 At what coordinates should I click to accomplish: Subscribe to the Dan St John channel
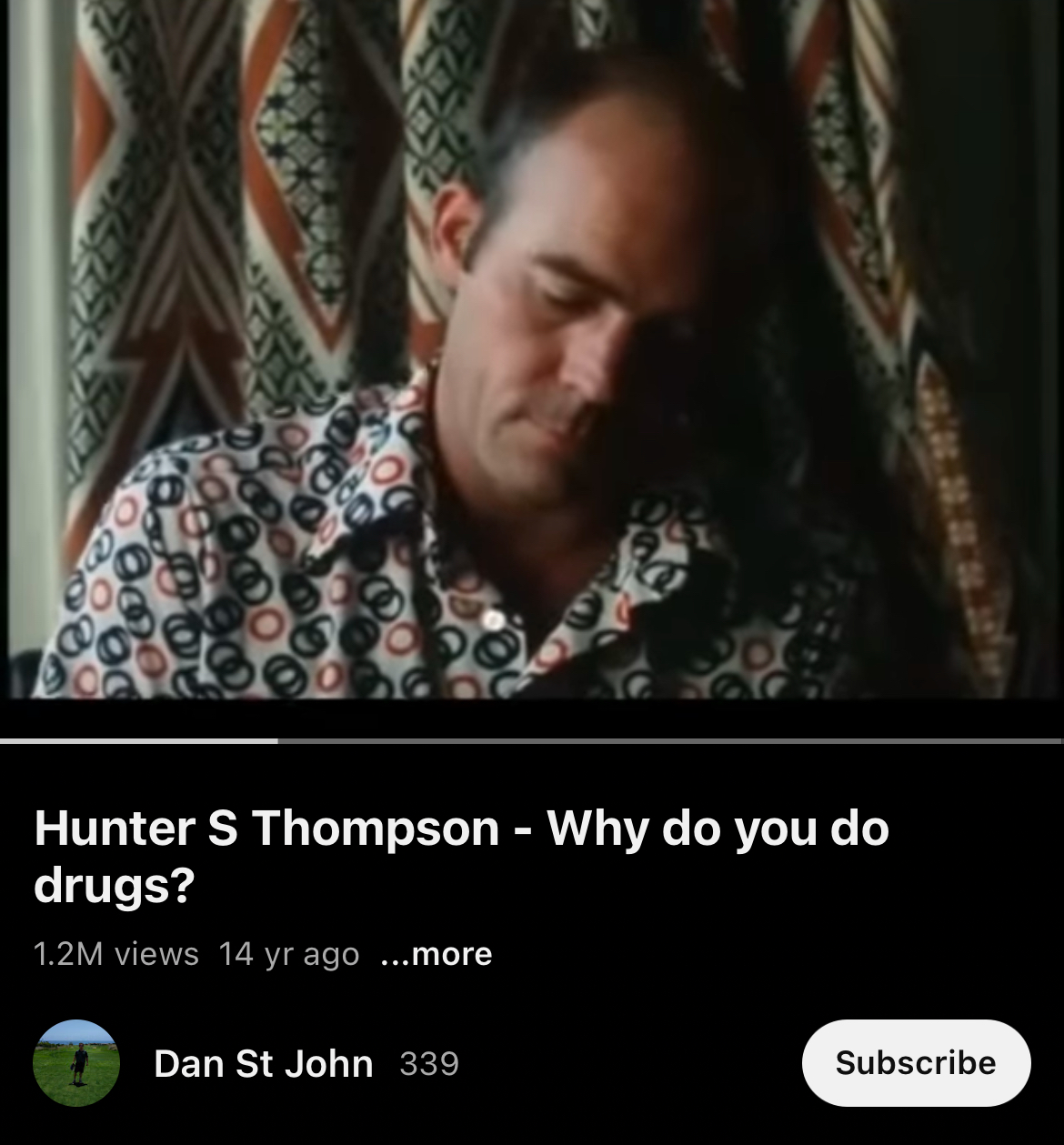point(916,1062)
